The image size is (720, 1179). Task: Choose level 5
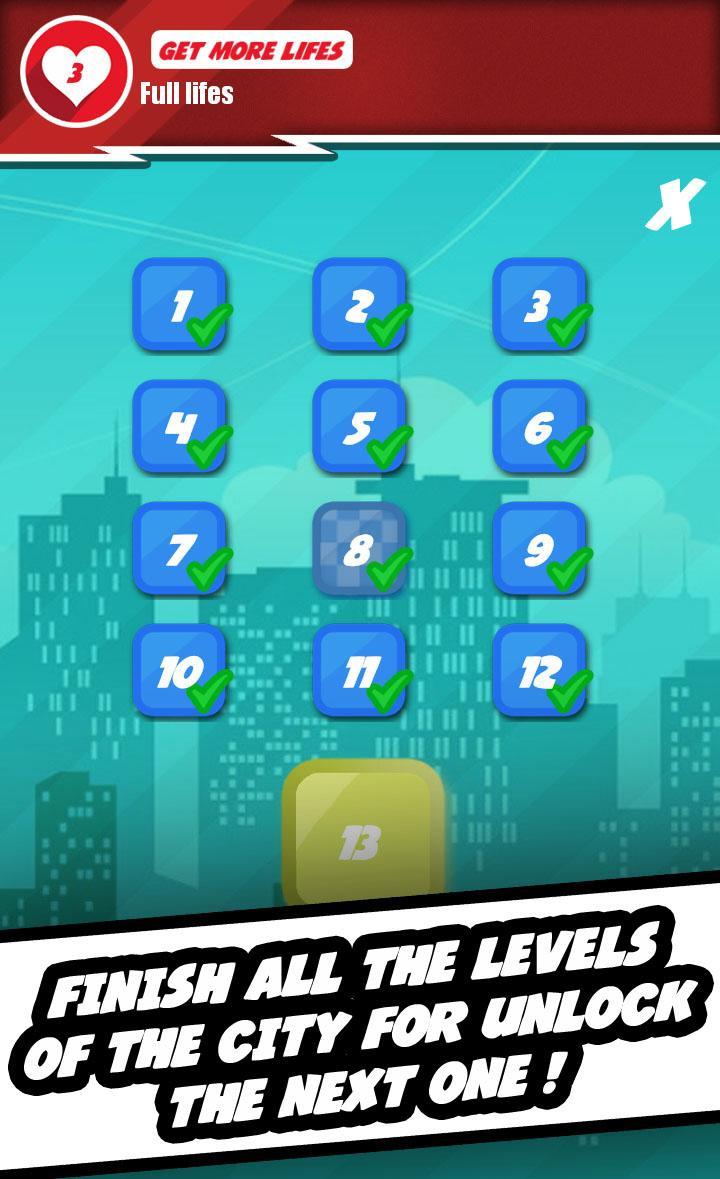tap(360, 427)
